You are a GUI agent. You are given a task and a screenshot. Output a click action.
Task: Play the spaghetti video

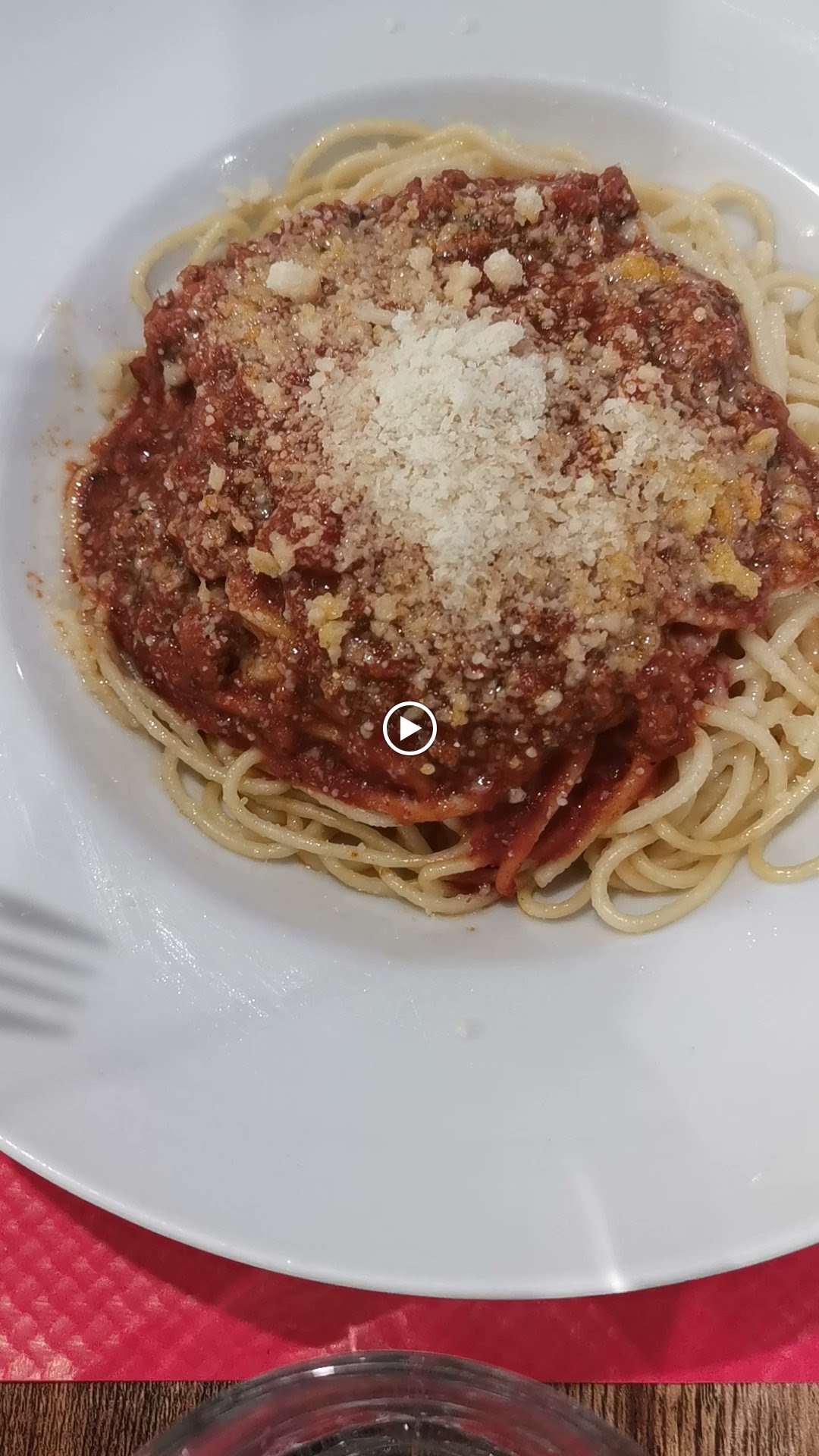pyautogui.click(x=409, y=729)
